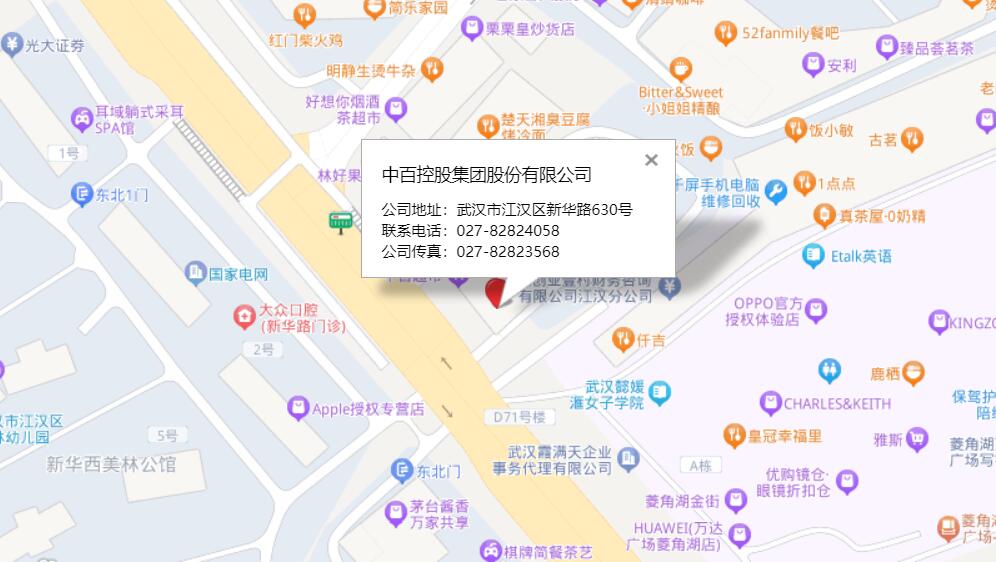
Task: Open the 国家电网 map point
Action: [x=196, y=272]
